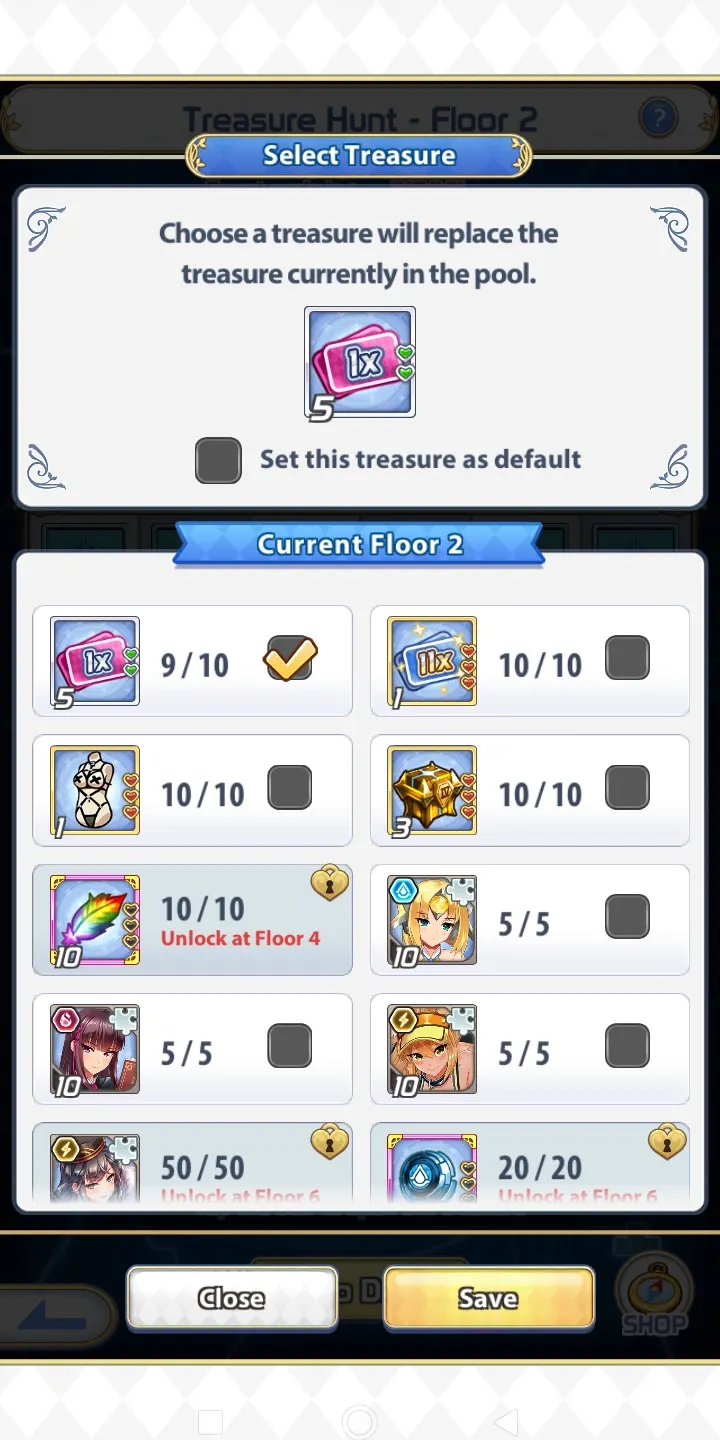Tap the system back button
The width and height of the screenshot is (720, 1440).
(x=507, y=1421)
